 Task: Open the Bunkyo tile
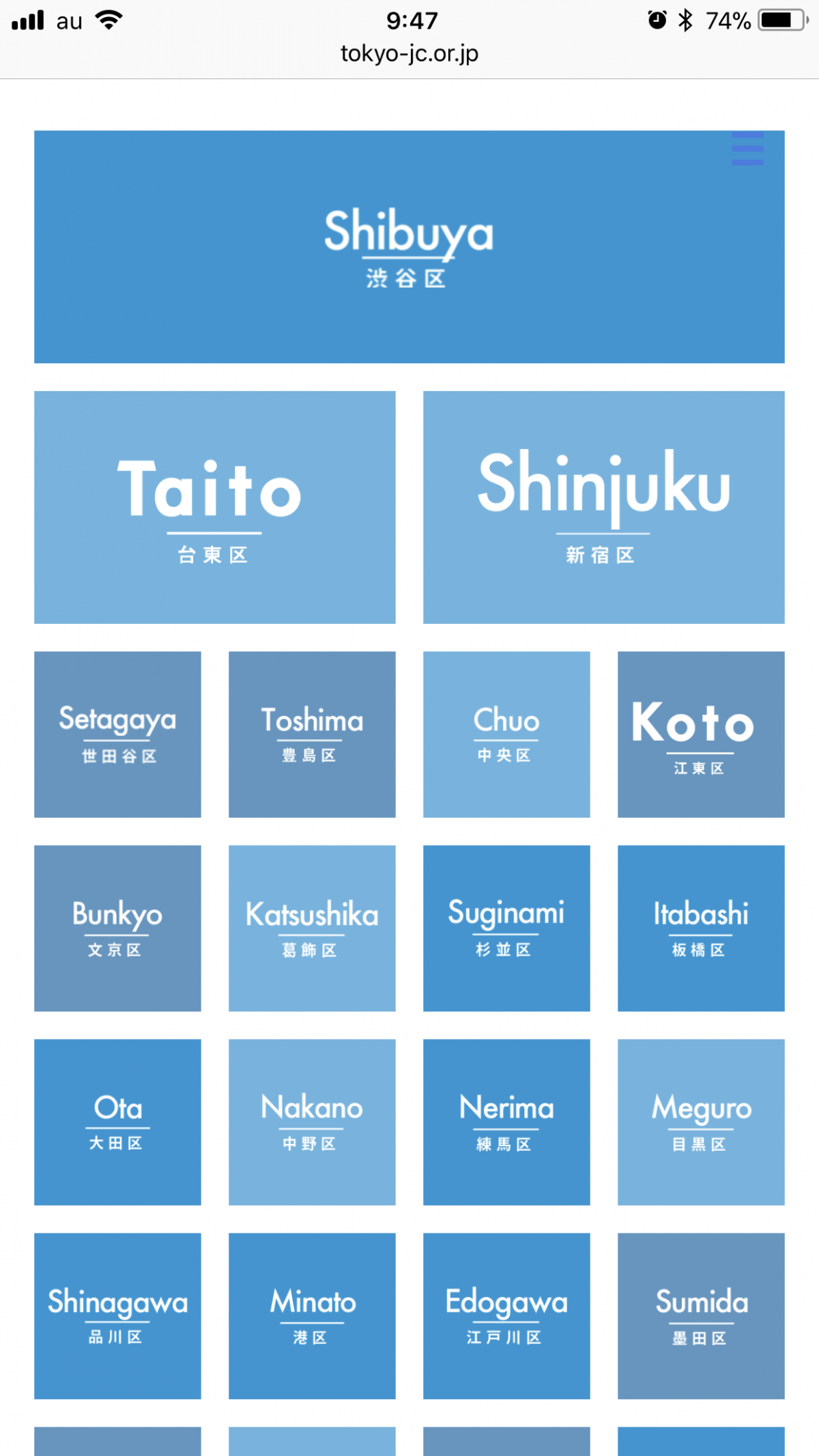[x=117, y=928]
